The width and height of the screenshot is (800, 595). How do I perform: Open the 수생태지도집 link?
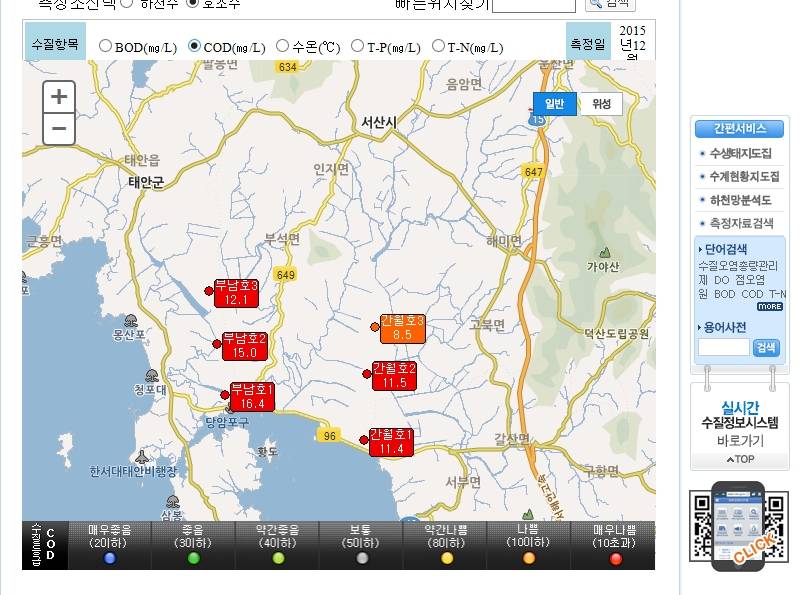pos(740,154)
